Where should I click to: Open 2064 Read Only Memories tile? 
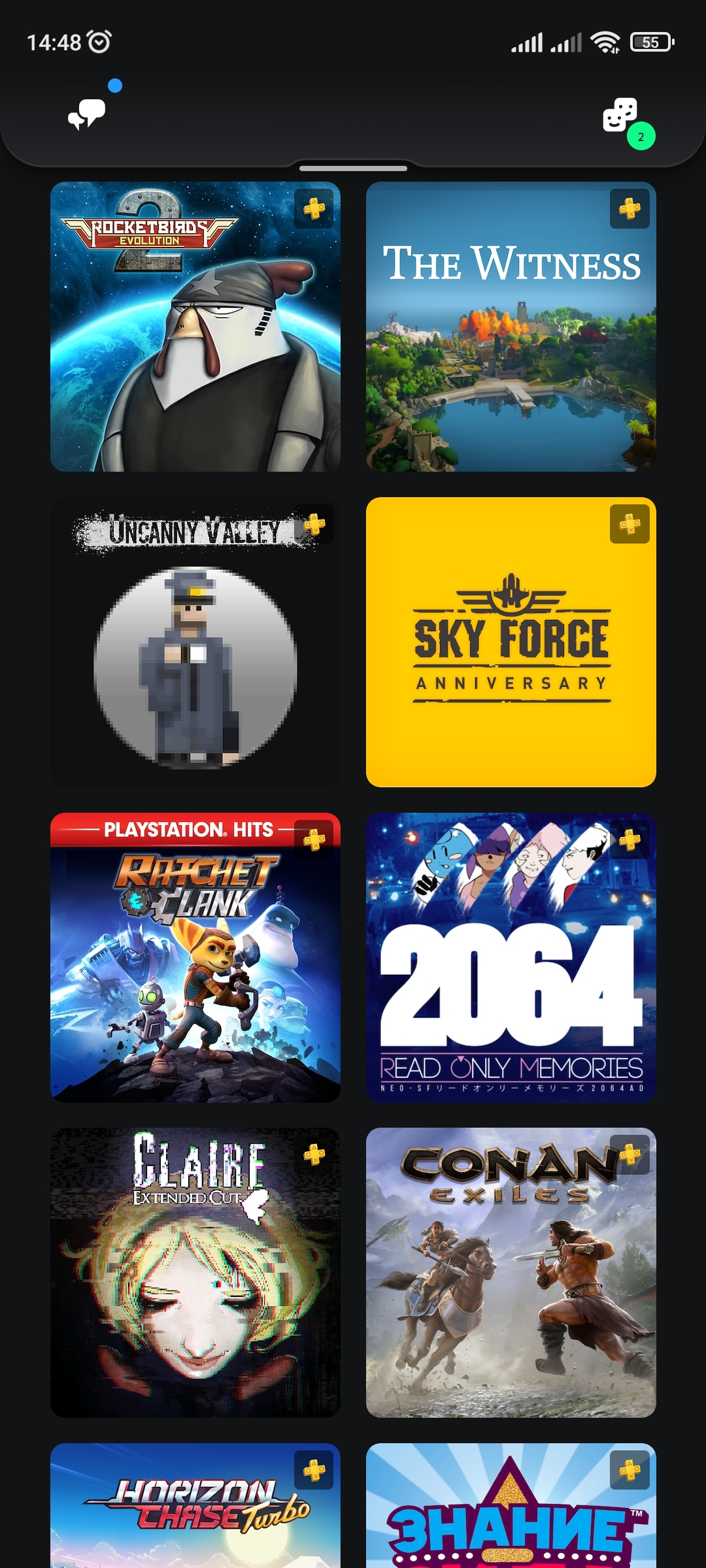[511, 958]
